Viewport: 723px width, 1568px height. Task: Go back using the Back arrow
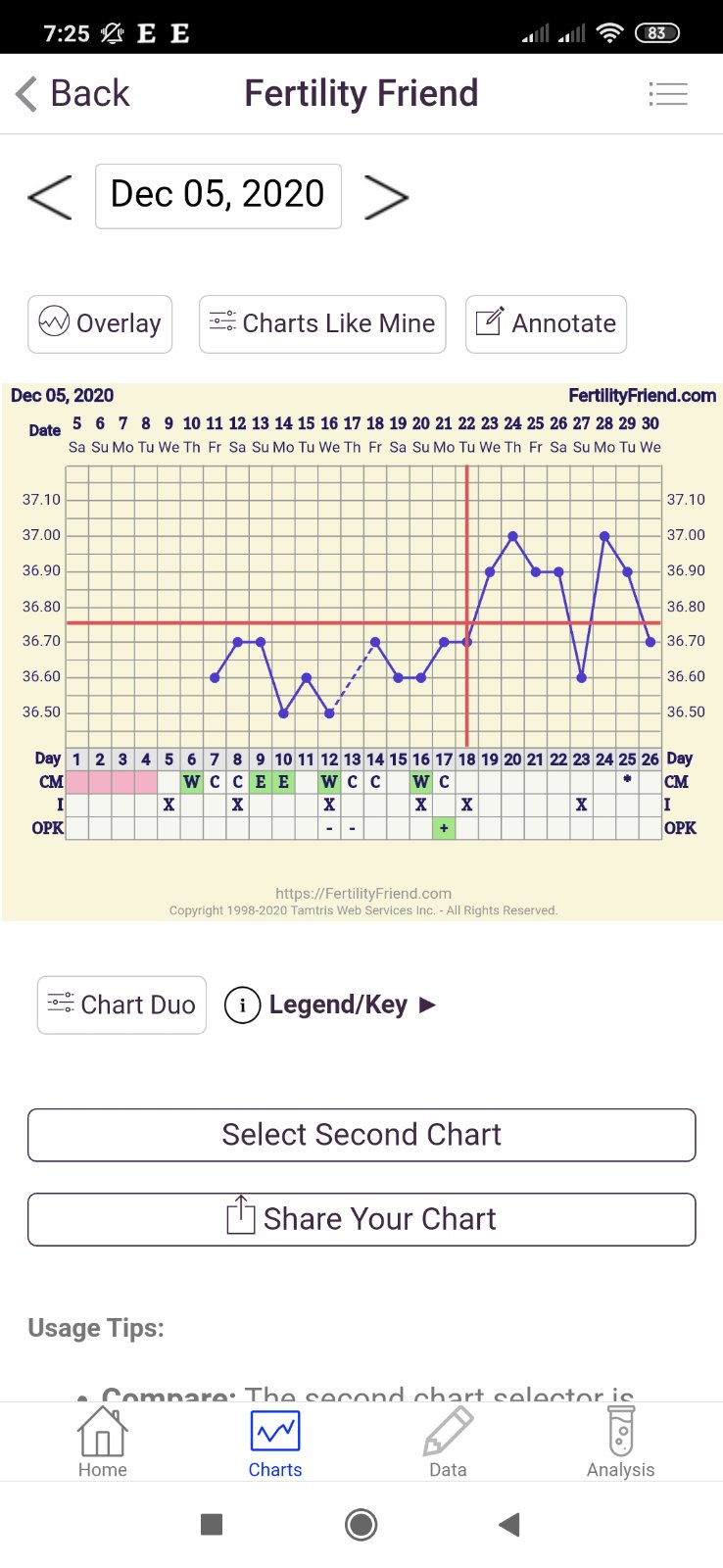[72, 94]
